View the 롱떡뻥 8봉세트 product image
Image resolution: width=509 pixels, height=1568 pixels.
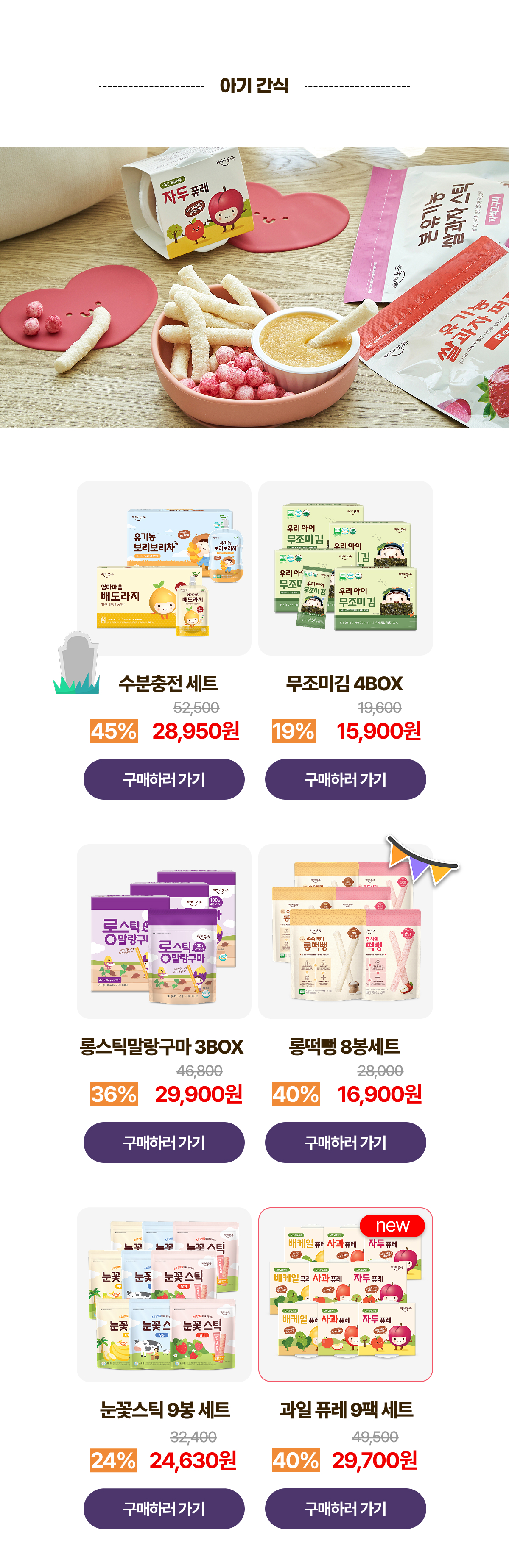tap(345, 931)
